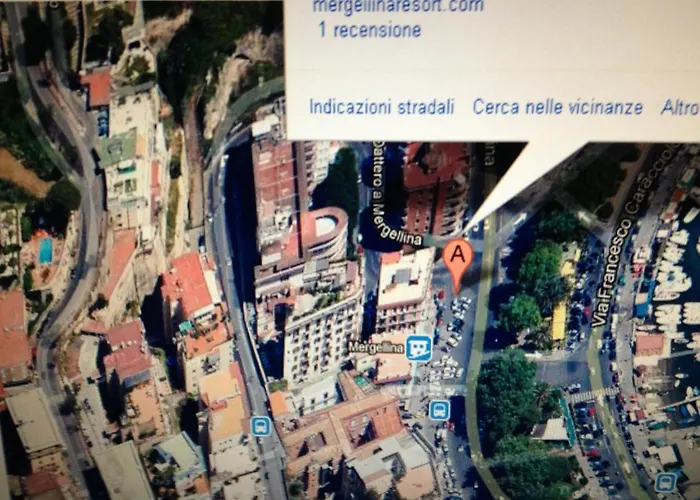Open the Mergellina station transit icon
Image resolution: width=700 pixels, height=500 pixels.
pyautogui.click(x=419, y=348)
